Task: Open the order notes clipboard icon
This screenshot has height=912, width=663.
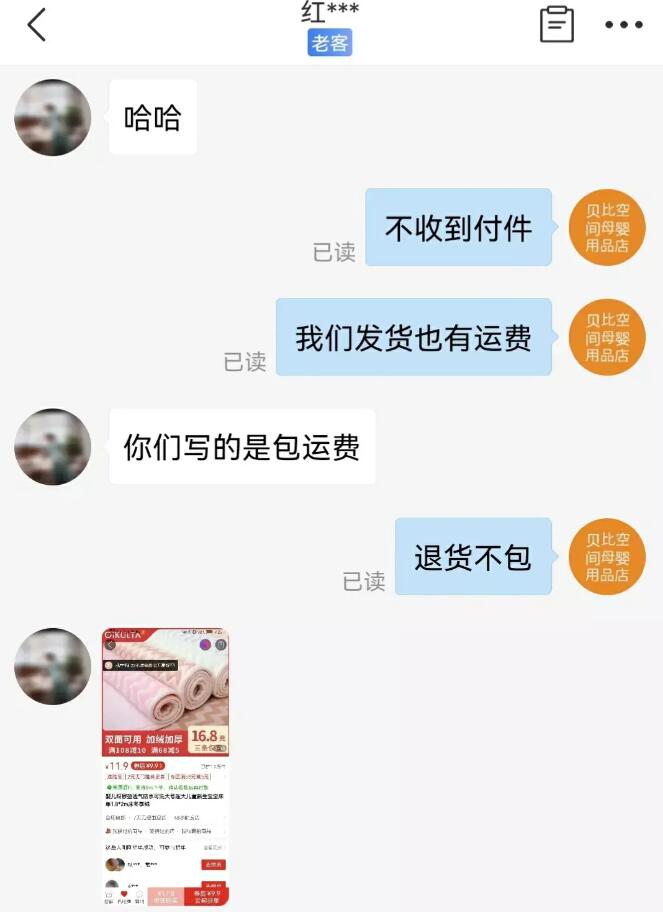Action: (557, 24)
